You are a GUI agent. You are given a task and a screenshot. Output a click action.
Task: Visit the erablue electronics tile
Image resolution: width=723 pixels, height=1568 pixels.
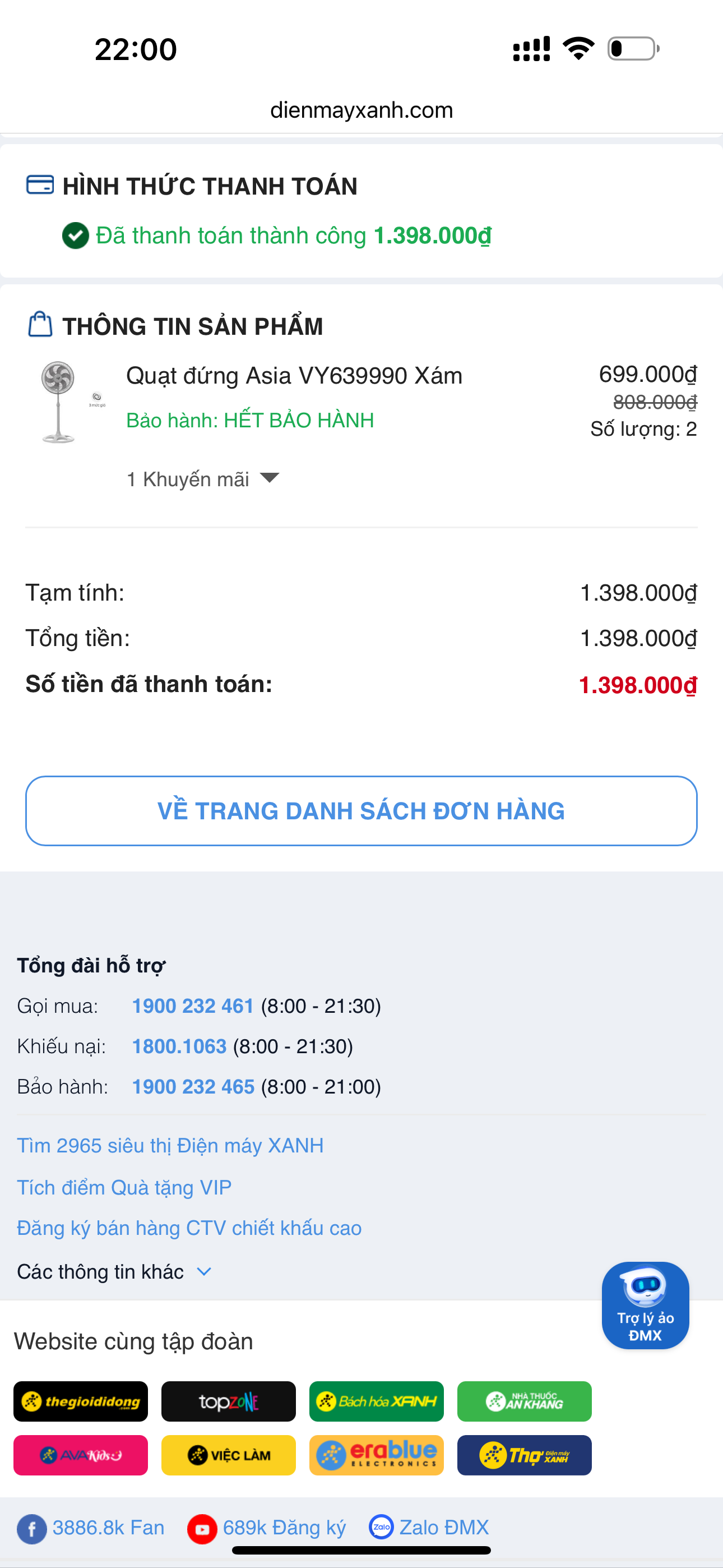point(376,1455)
